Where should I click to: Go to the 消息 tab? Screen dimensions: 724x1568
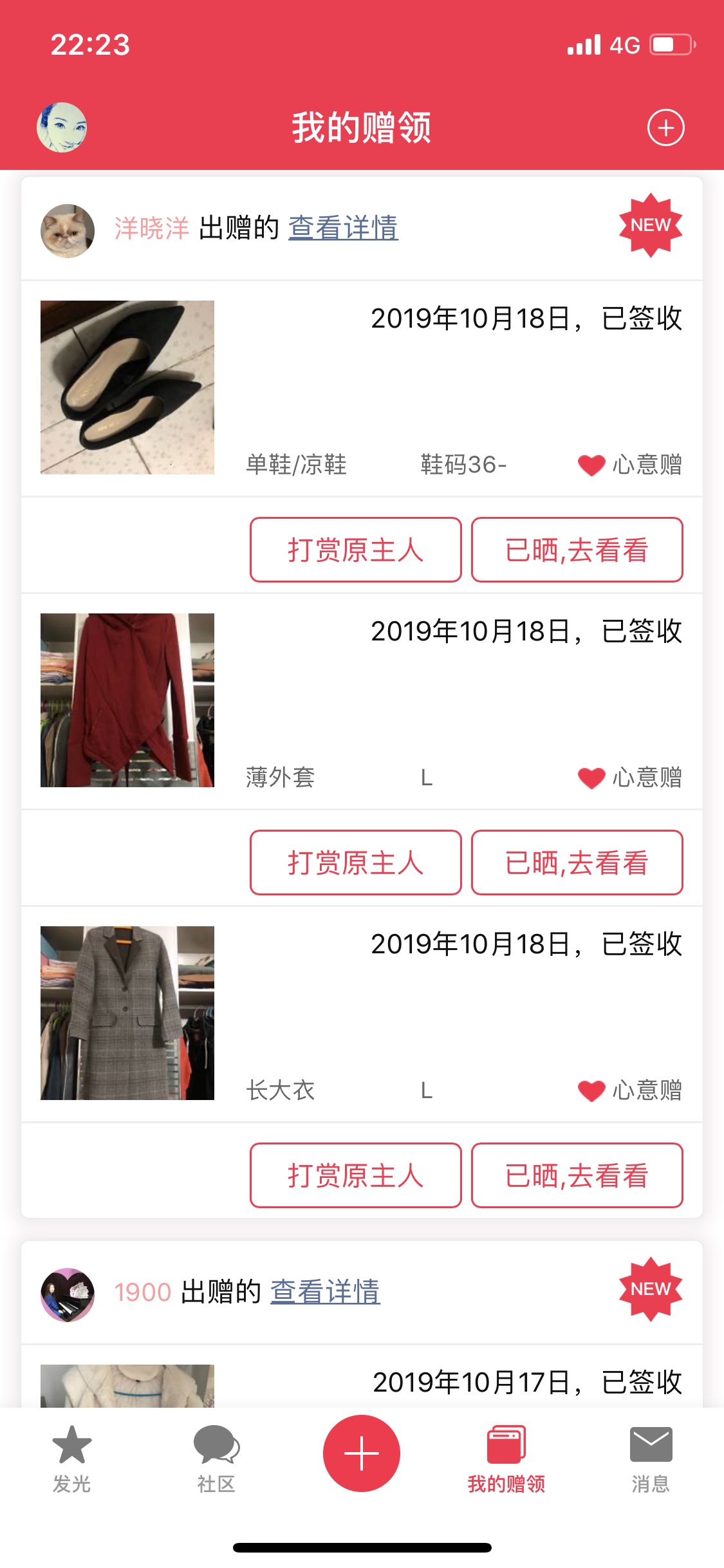[x=651, y=1459]
